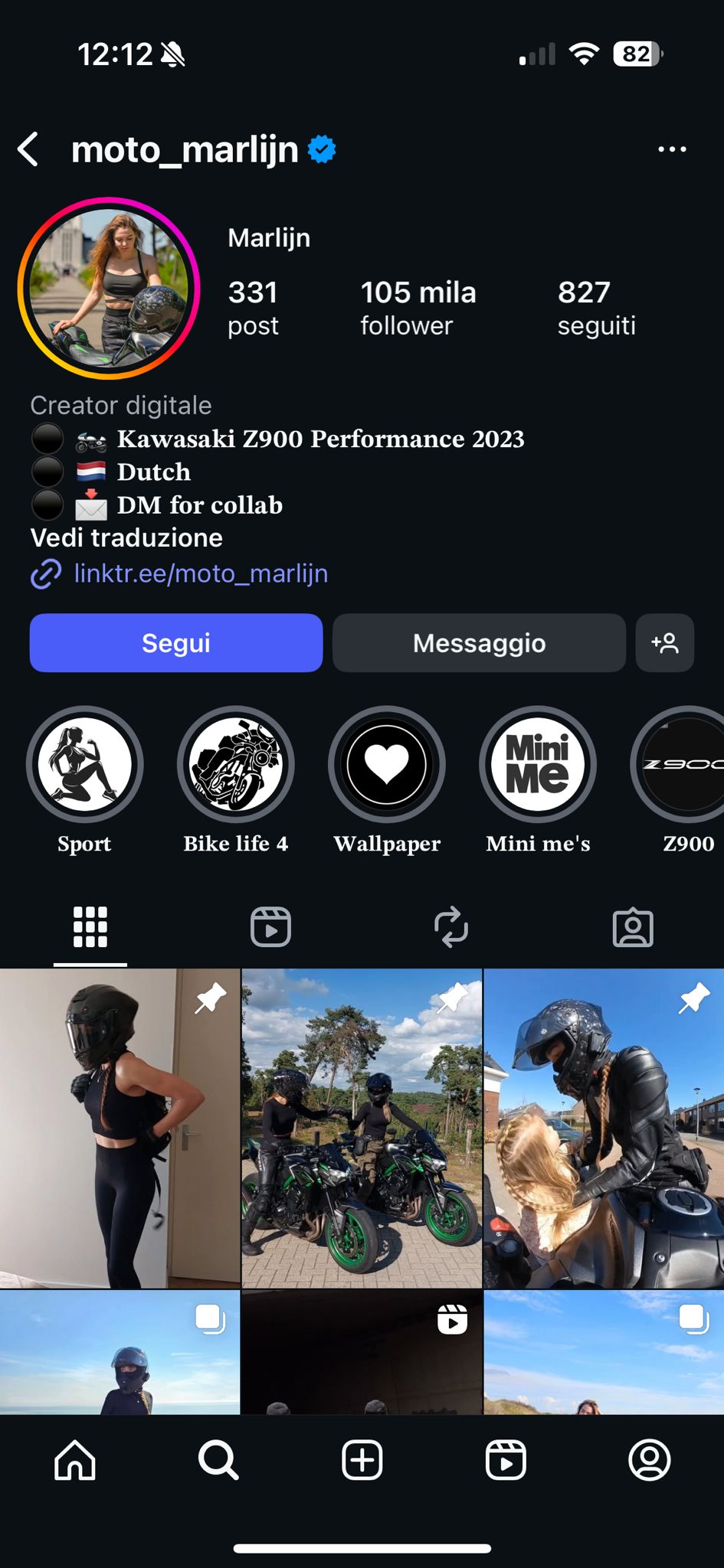The image size is (724, 1568).
Task: Open the pinned post with two motorcycles
Action: coord(362,1128)
